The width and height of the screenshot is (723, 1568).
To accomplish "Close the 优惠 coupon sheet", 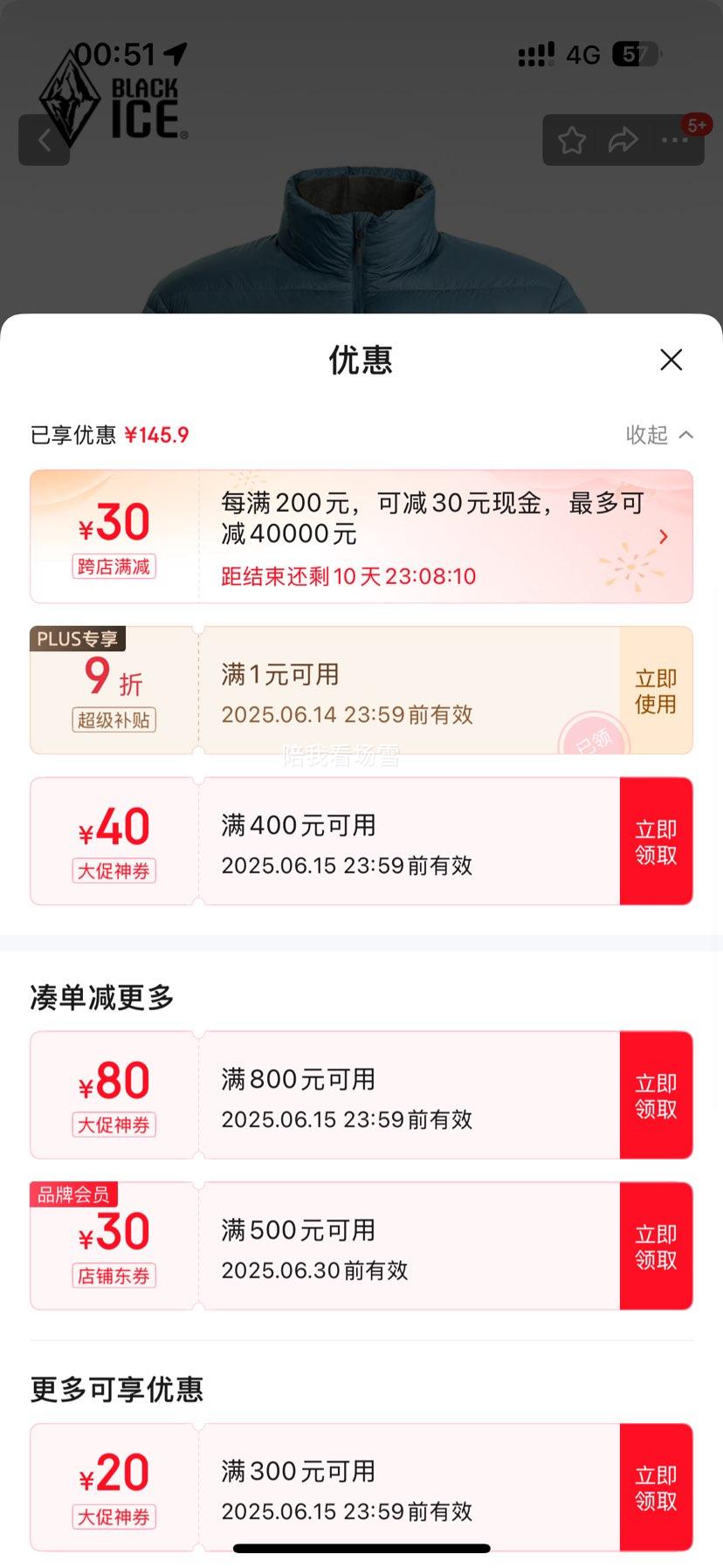I will point(671,360).
